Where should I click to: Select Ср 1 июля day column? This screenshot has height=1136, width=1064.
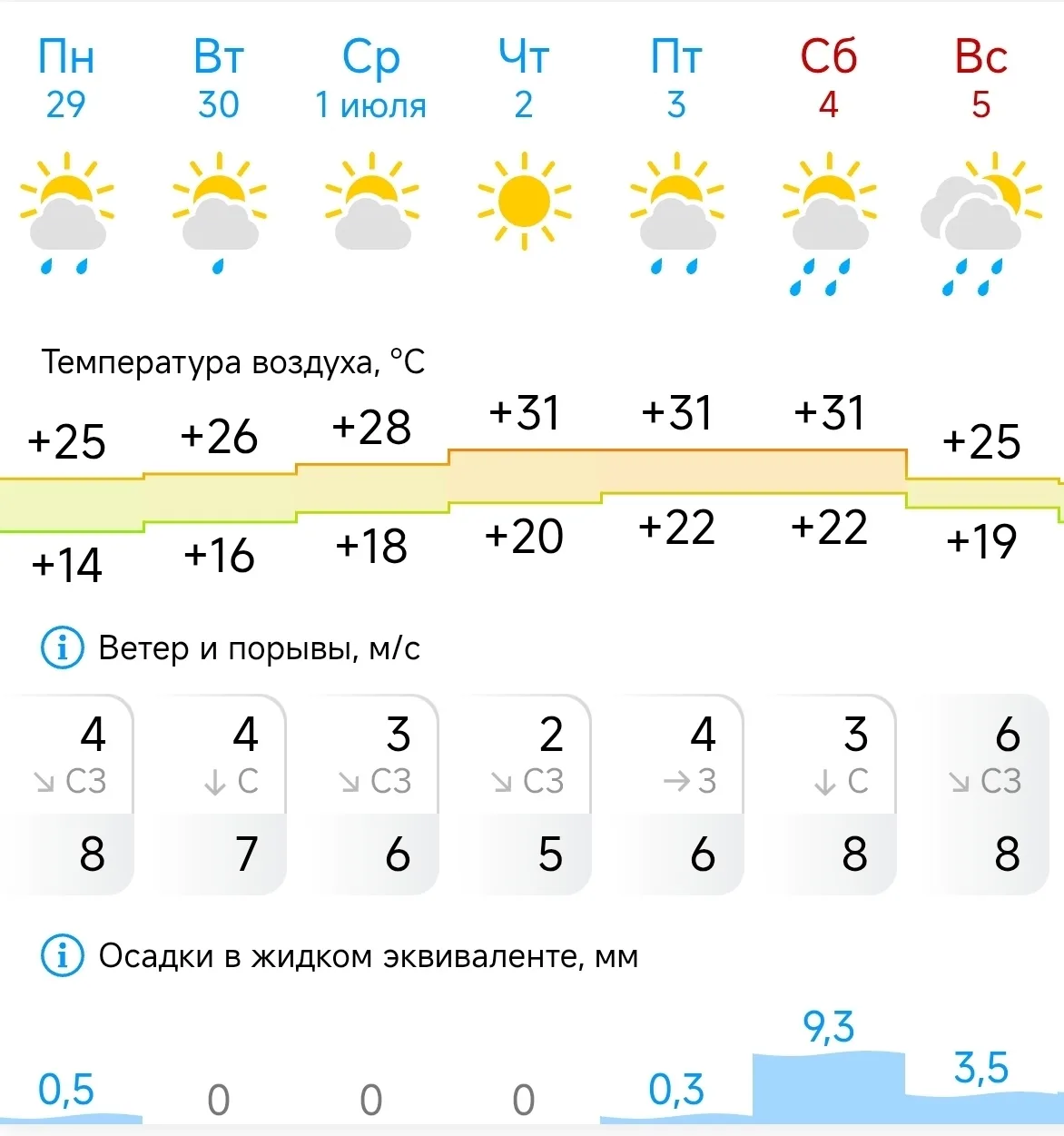coord(370,80)
